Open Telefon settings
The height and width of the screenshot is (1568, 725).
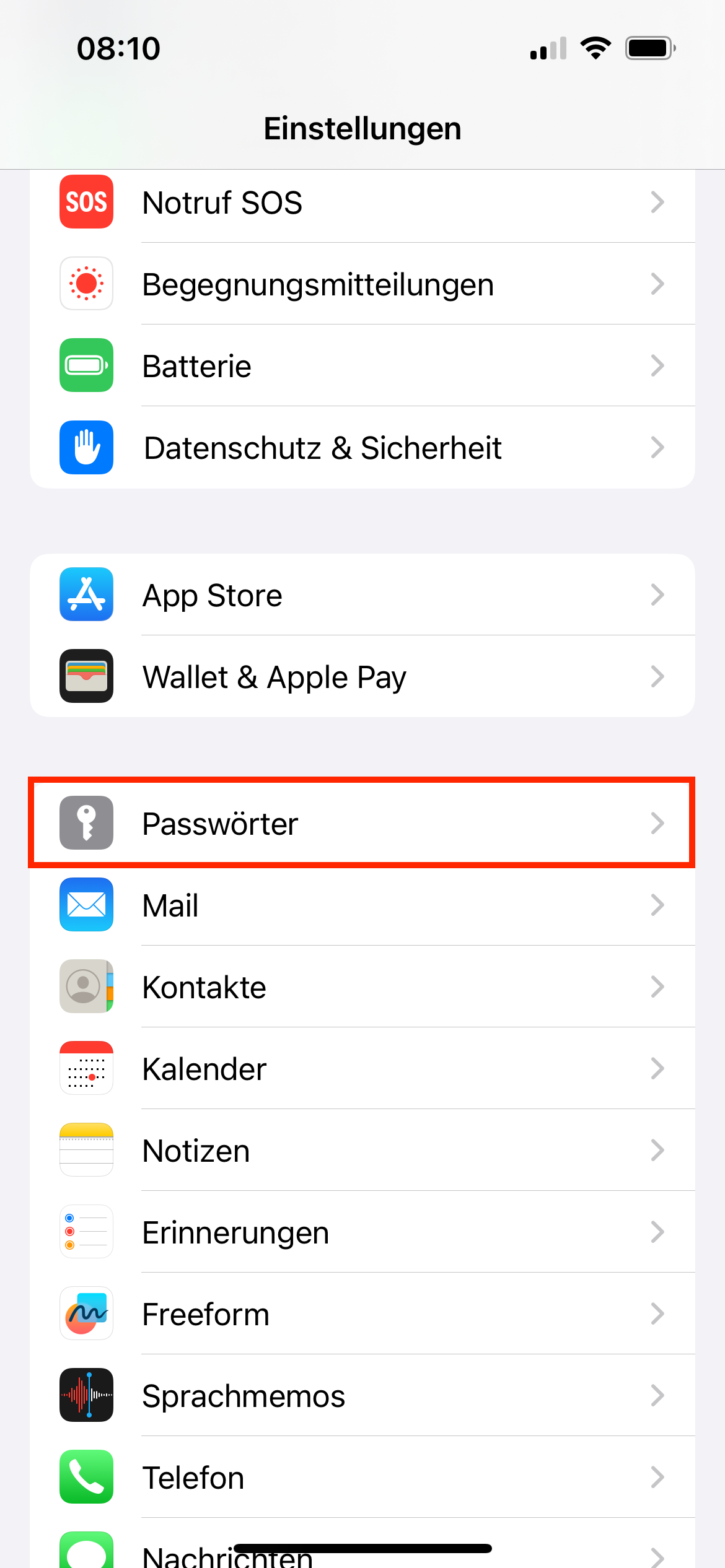coord(362,1478)
